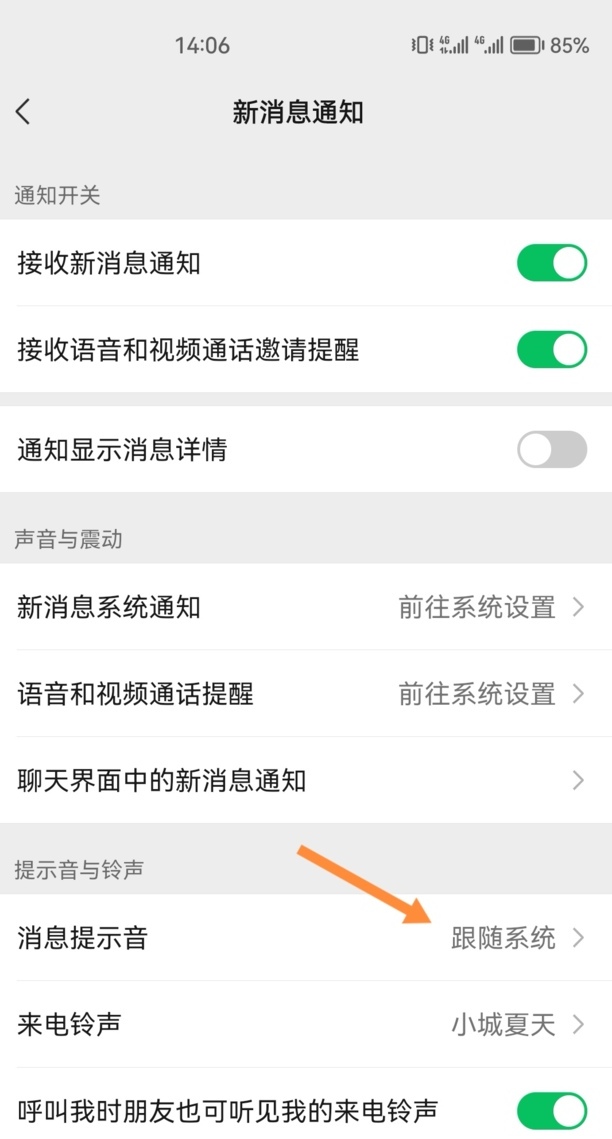Enable 通知显示消息详情 switch
This screenshot has height=1139, width=612.
click(x=551, y=449)
